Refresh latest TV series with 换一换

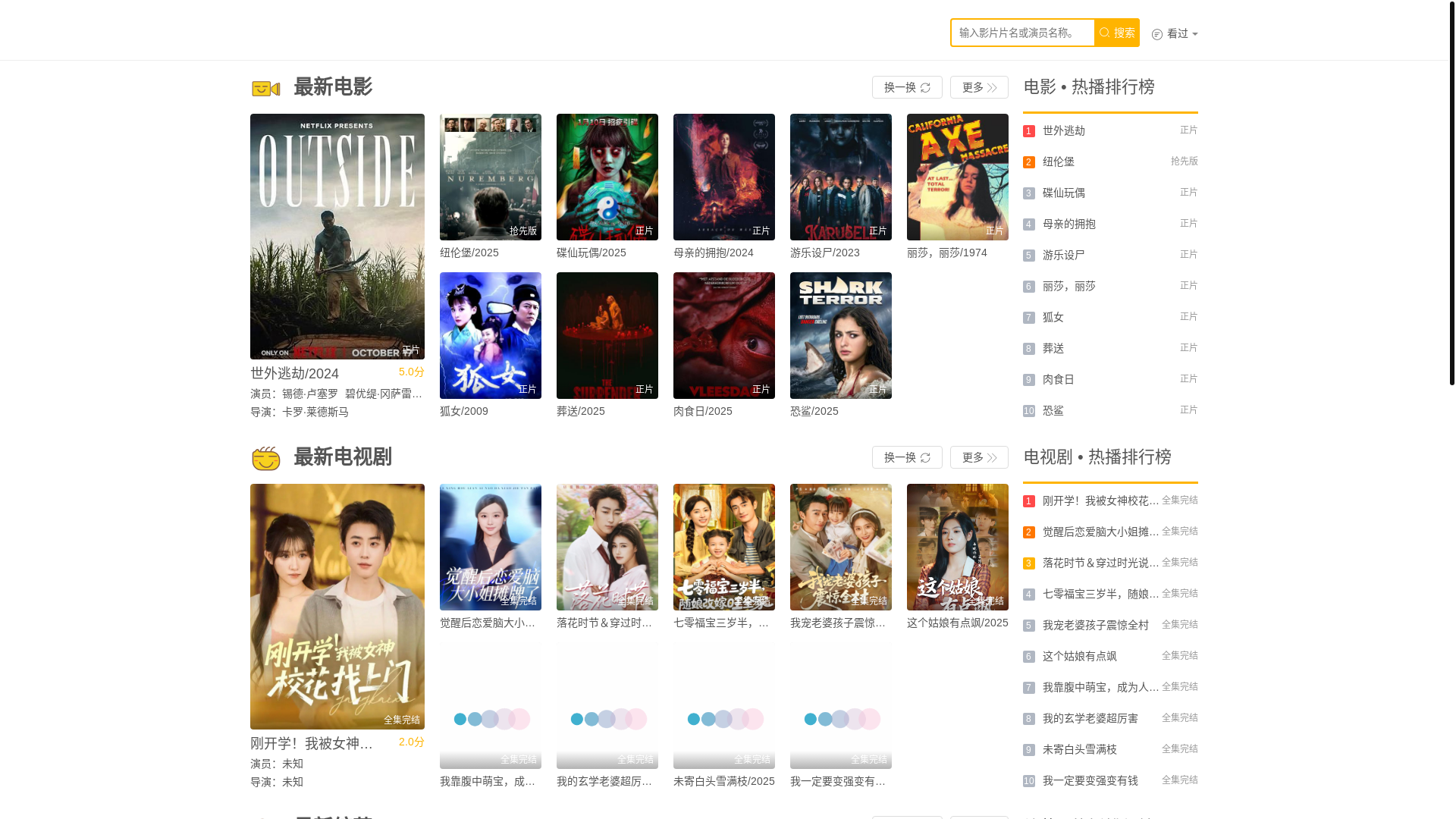pos(906,457)
